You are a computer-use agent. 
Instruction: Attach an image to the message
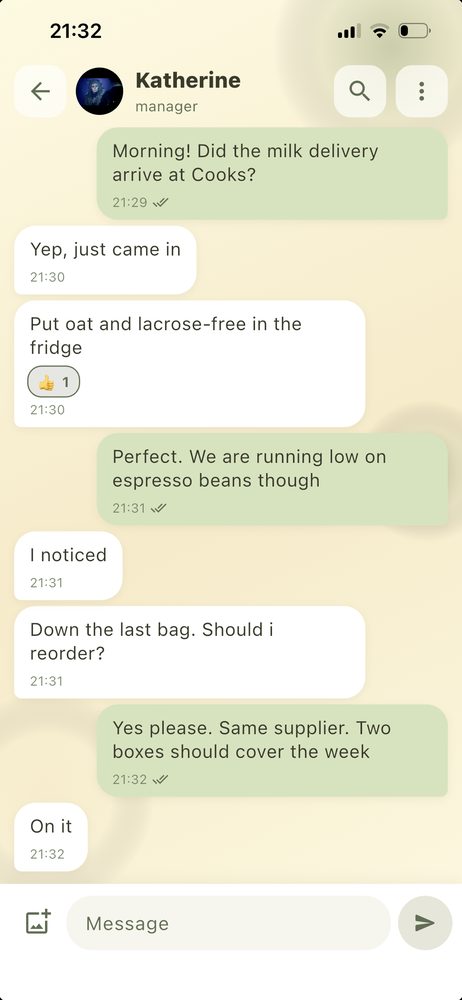[x=38, y=923]
